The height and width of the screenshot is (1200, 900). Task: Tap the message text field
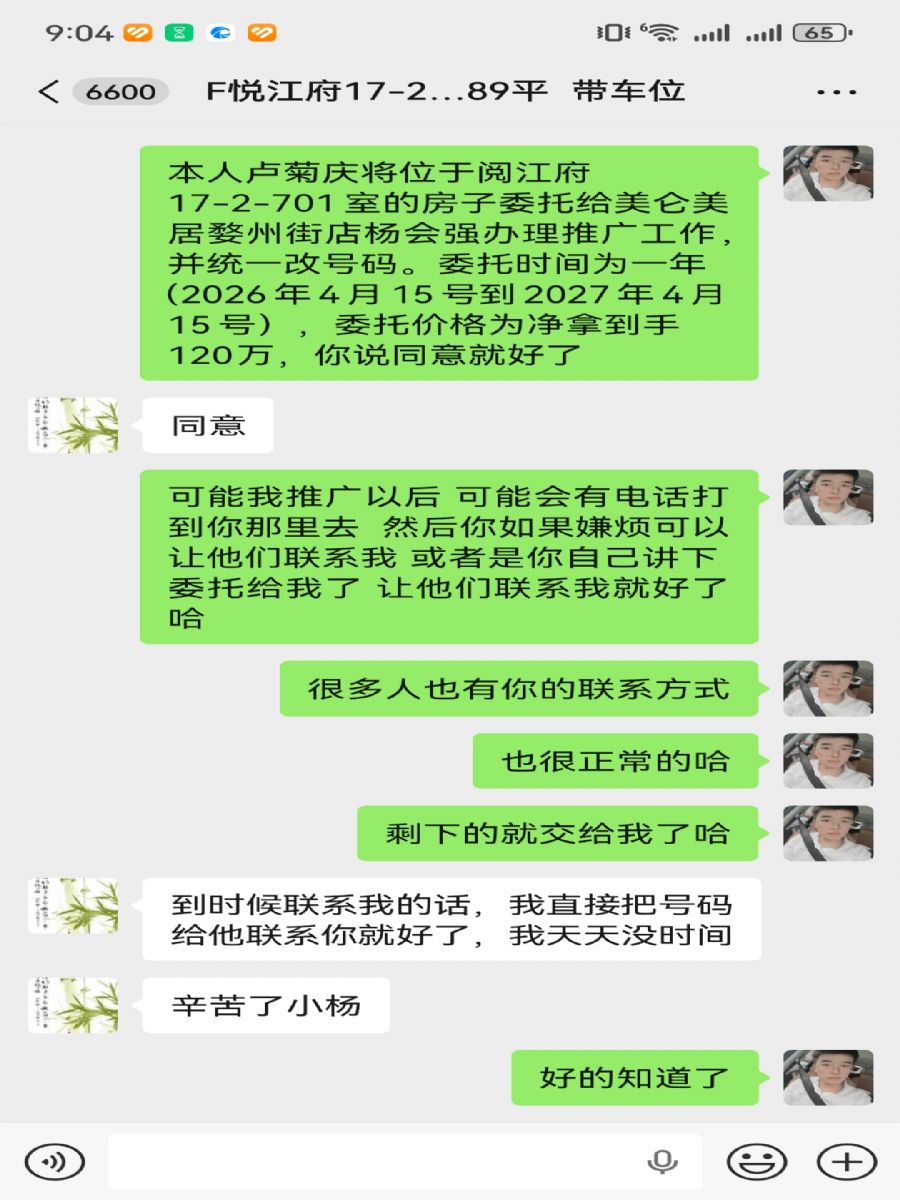pyautogui.click(x=380, y=1161)
